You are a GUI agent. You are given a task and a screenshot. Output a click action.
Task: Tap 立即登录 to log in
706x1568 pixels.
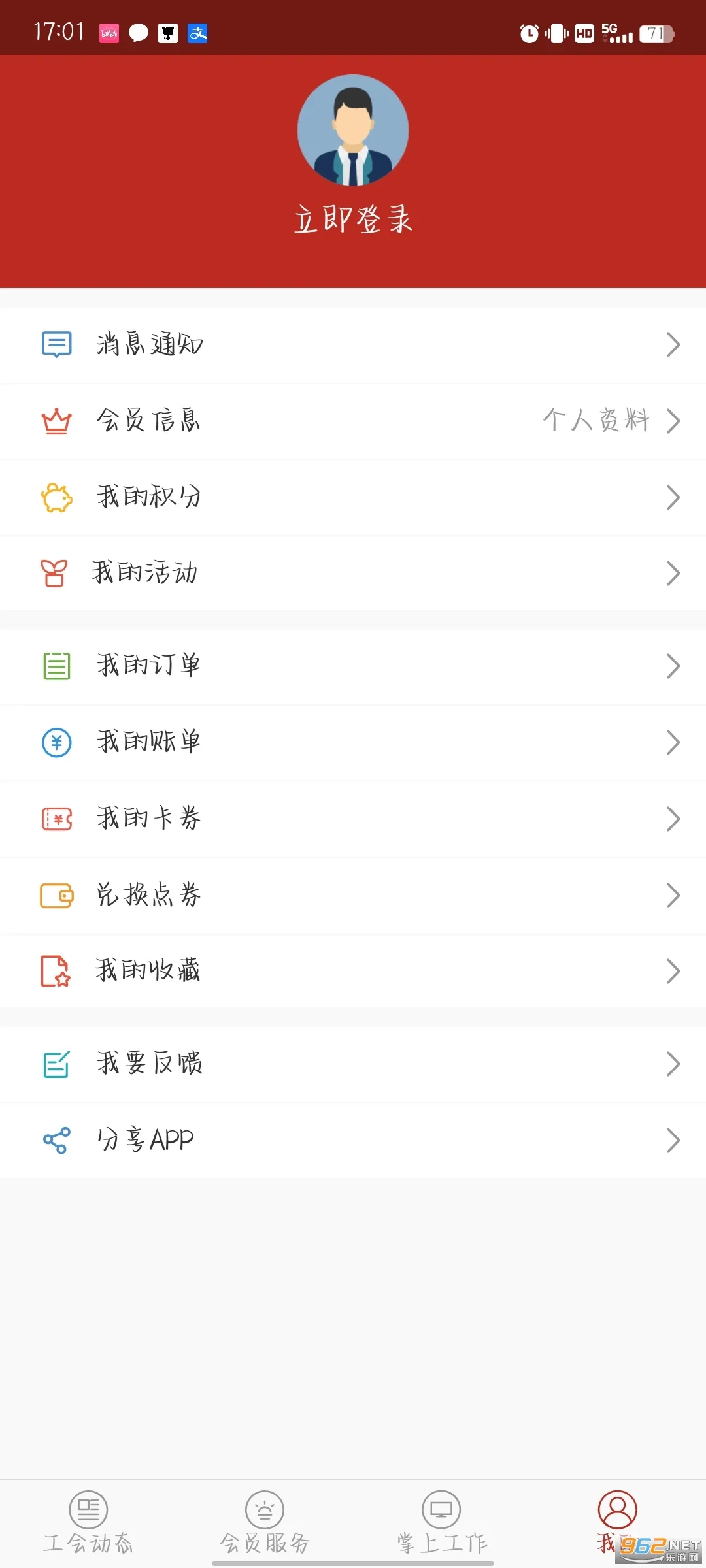tap(353, 220)
